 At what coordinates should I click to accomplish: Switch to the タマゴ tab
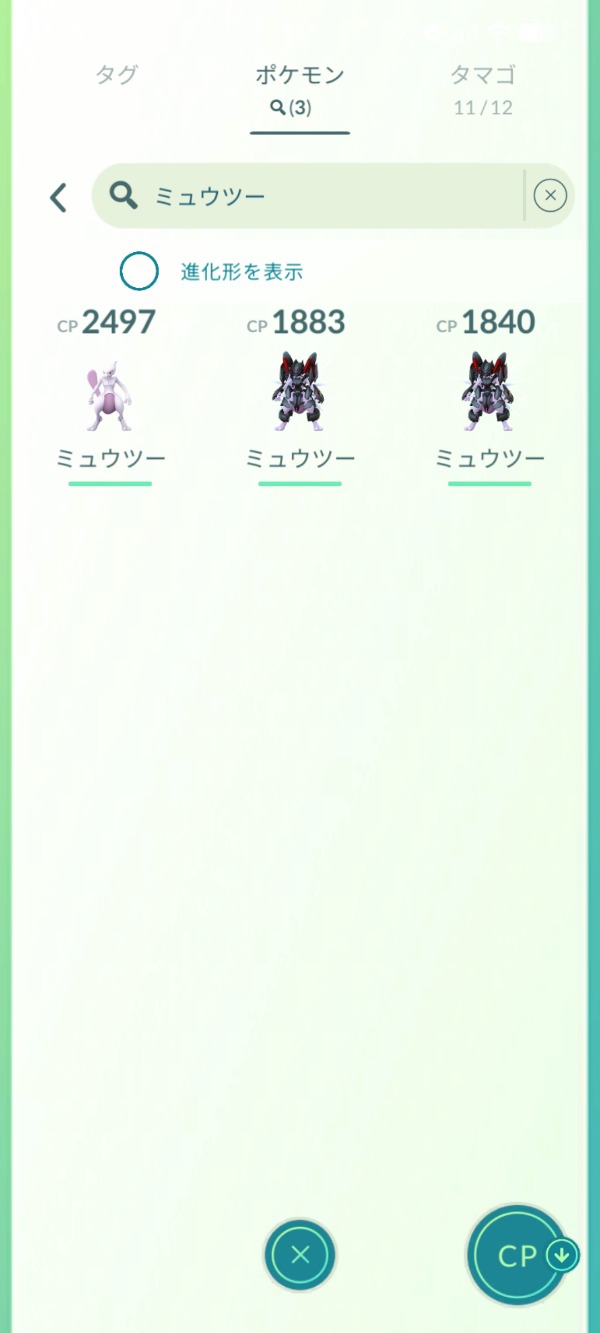[x=482, y=88]
